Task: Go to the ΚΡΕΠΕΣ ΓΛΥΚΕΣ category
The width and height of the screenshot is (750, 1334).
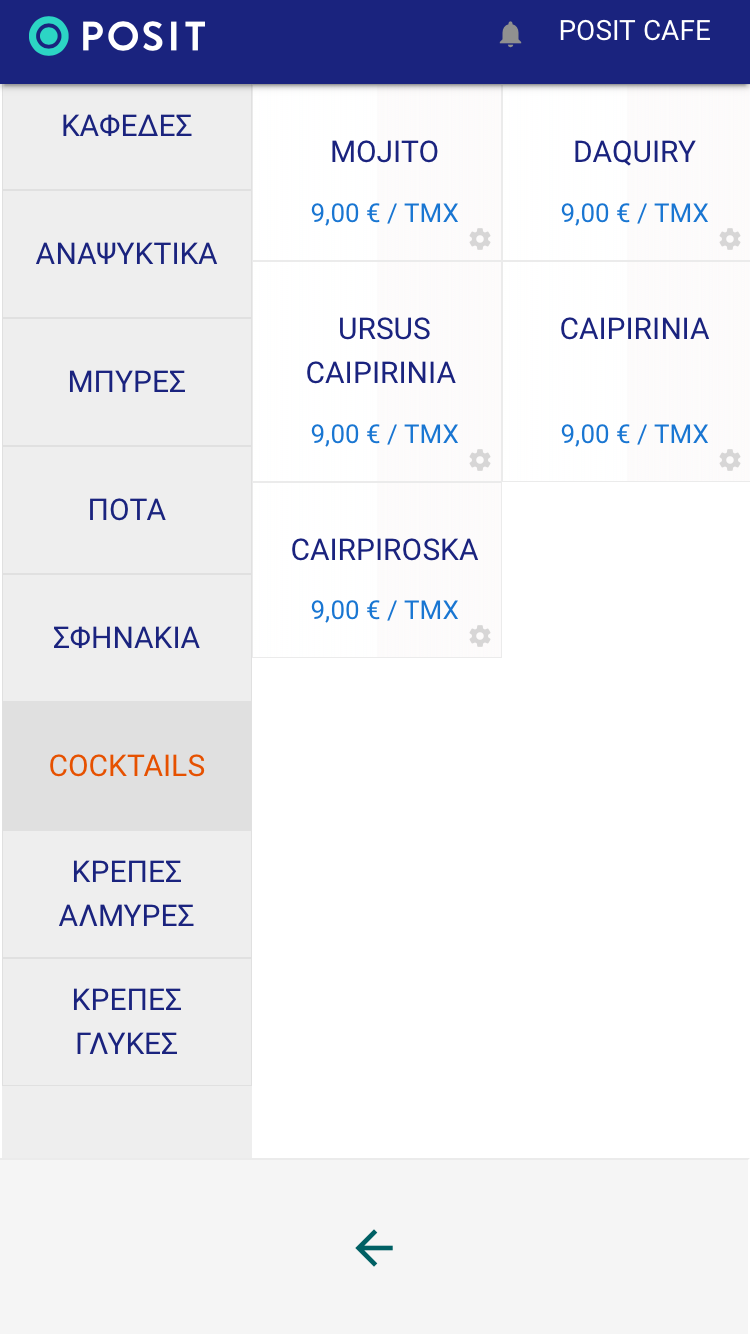Action: click(127, 1022)
